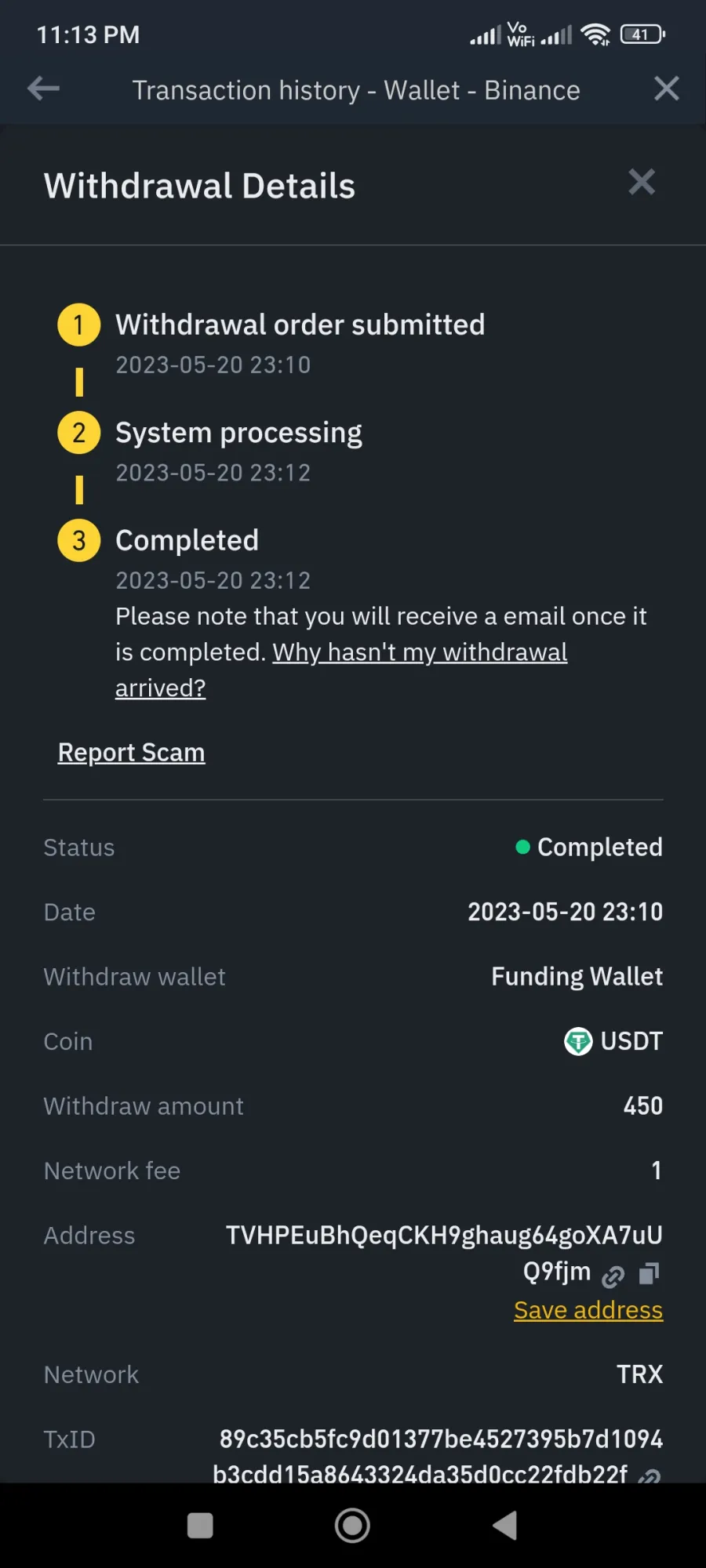Screen dimensions: 706x1568
Task: Dismiss the Withdrawal Details panel
Action: tap(641, 182)
